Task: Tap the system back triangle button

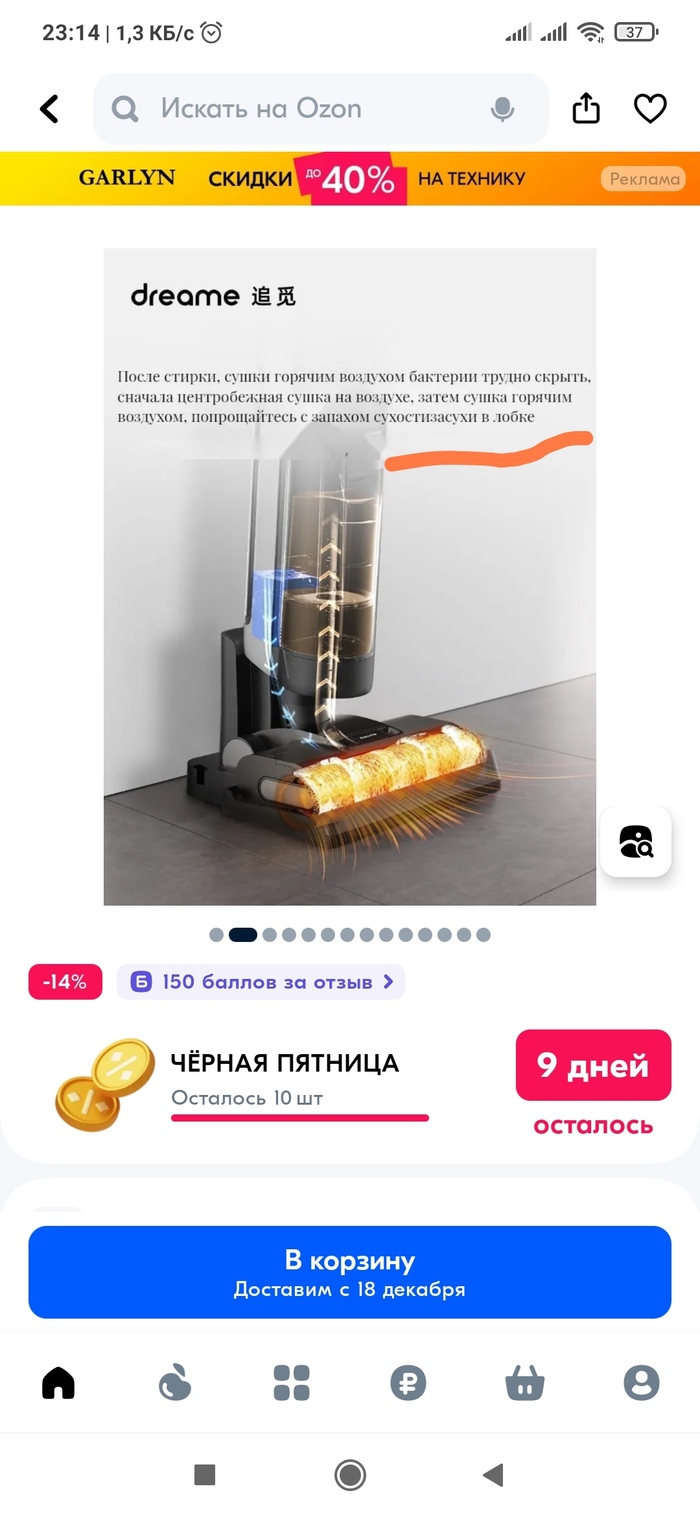Action: [492, 1474]
